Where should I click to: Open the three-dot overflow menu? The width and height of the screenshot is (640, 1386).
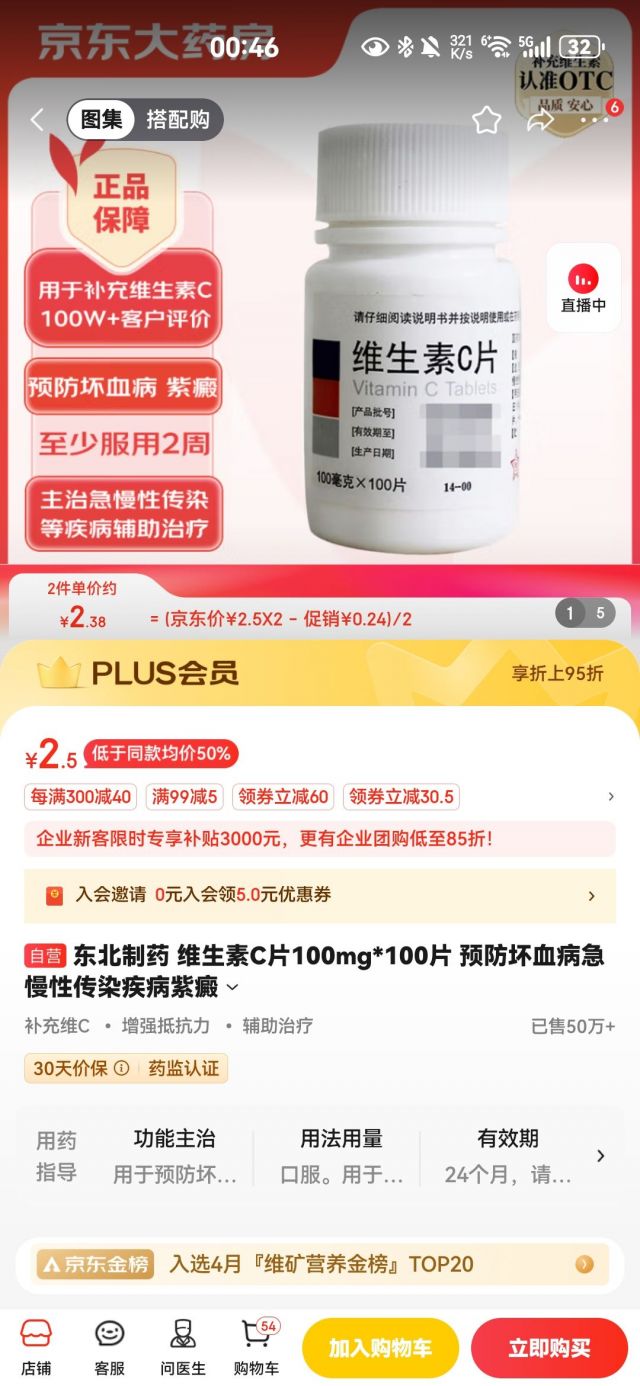click(x=595, y=120)
